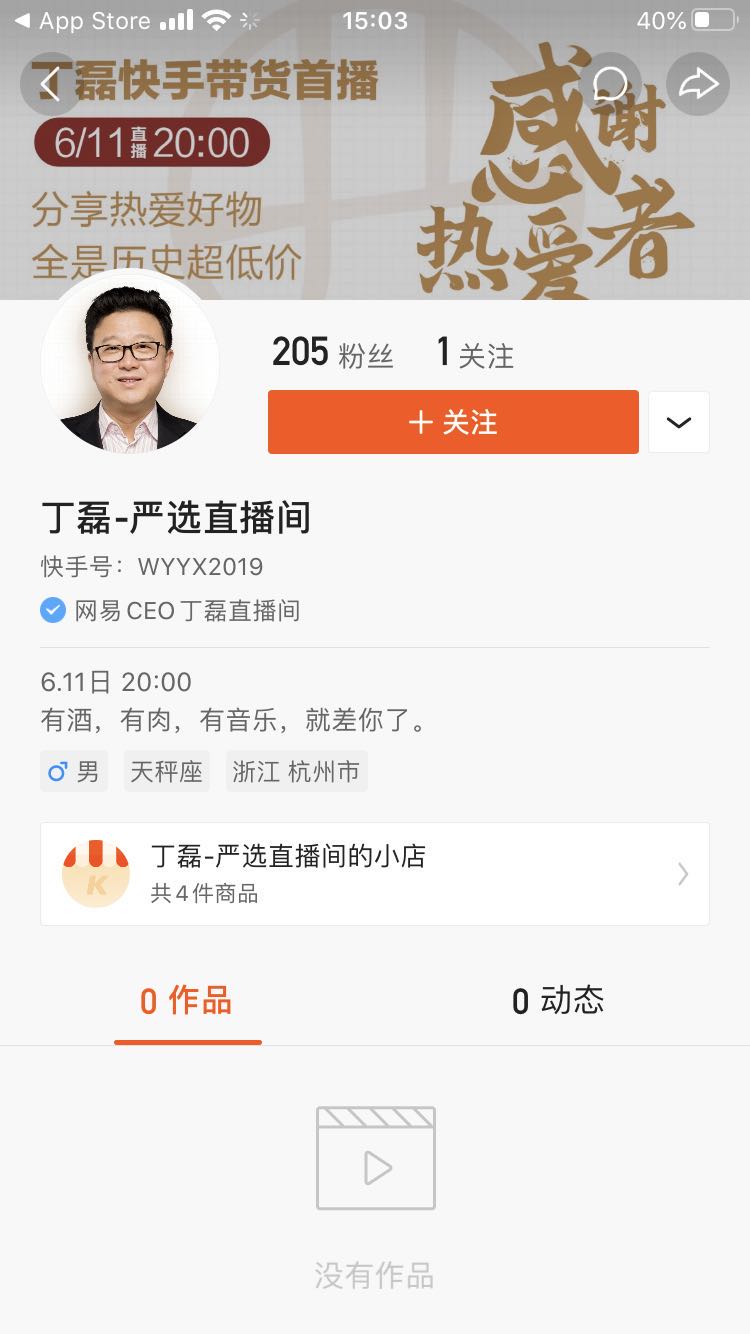Screen dimensions: 750x1334
Task: Share this profile via arrow icon
Action: tap(698, 84)
